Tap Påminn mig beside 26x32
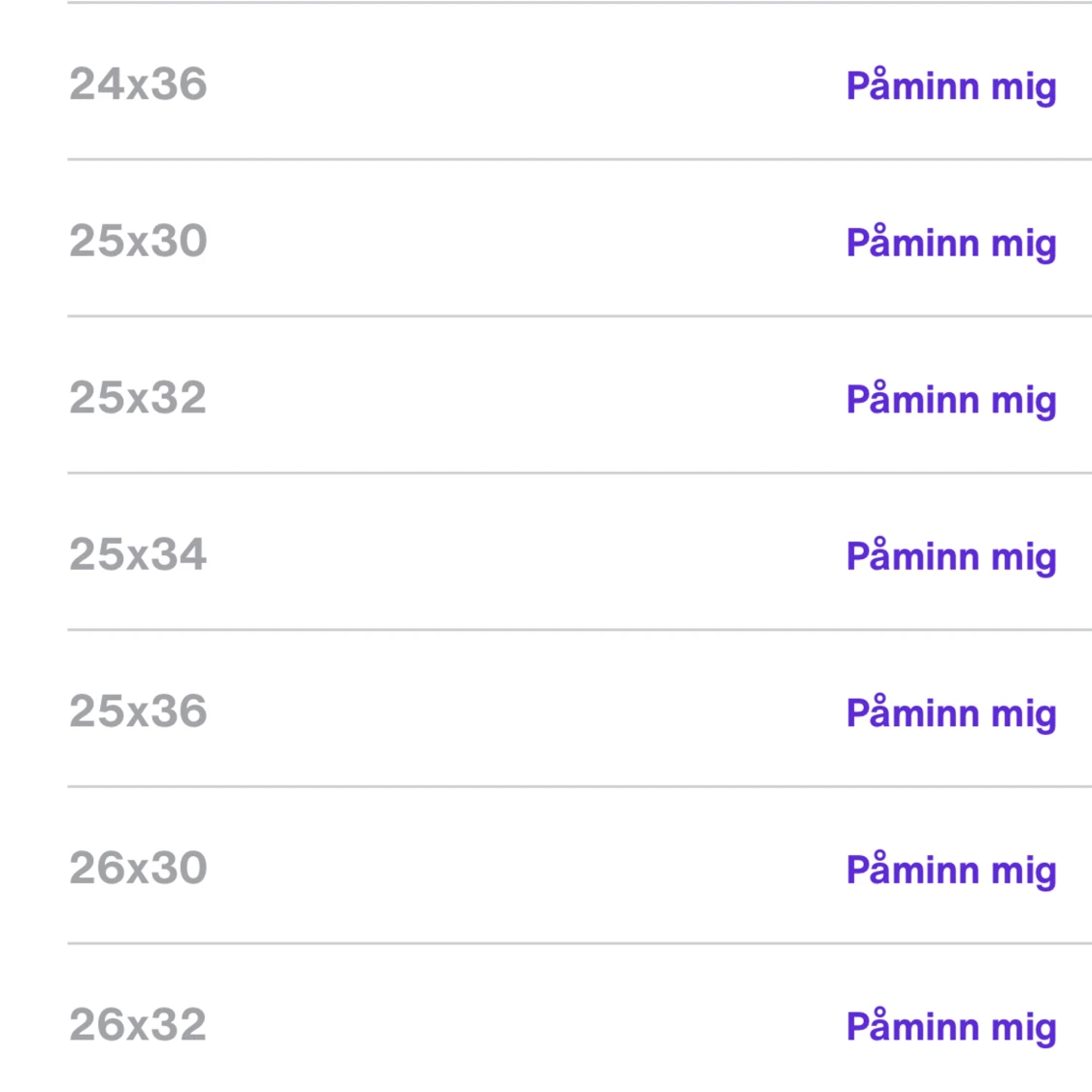The image size is (1092, 1092). (x=950, y=1027)
